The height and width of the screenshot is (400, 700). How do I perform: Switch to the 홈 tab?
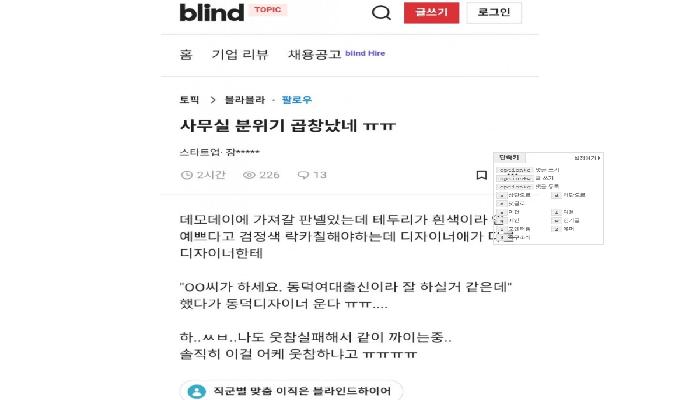[x=186, y=54]
